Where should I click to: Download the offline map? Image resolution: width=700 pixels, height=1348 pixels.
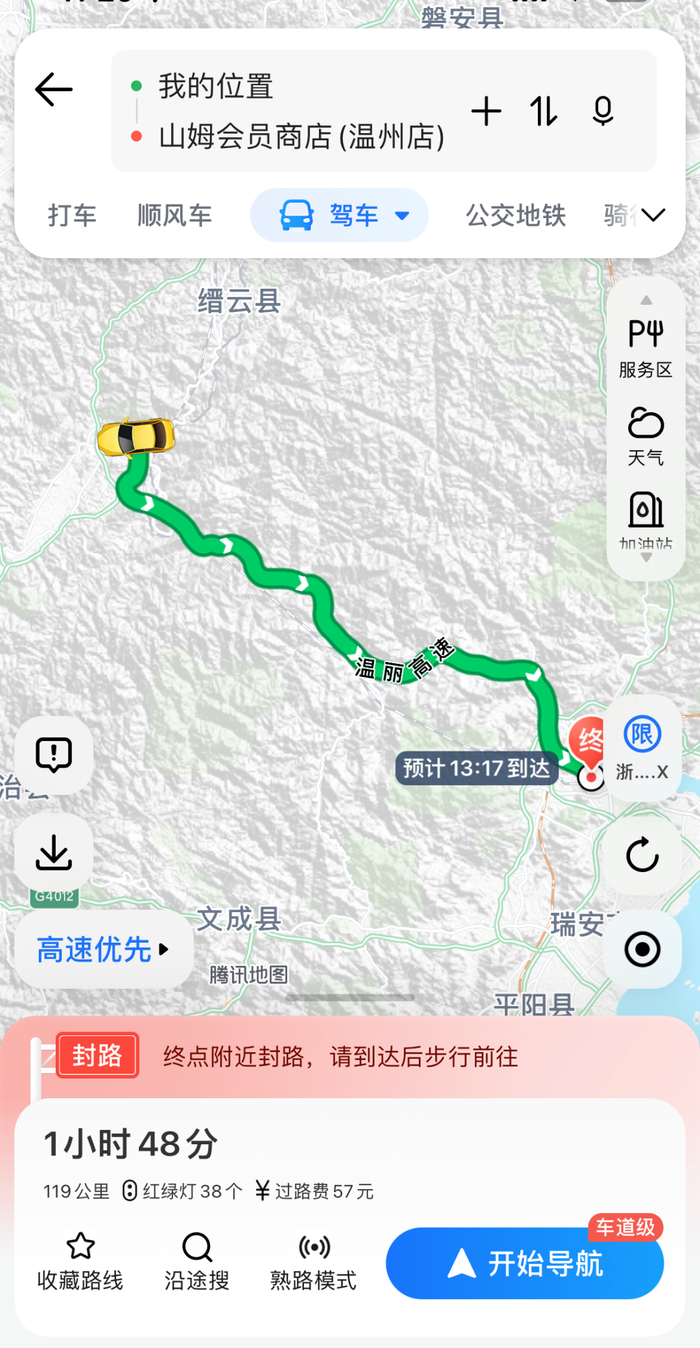[54, 852]
